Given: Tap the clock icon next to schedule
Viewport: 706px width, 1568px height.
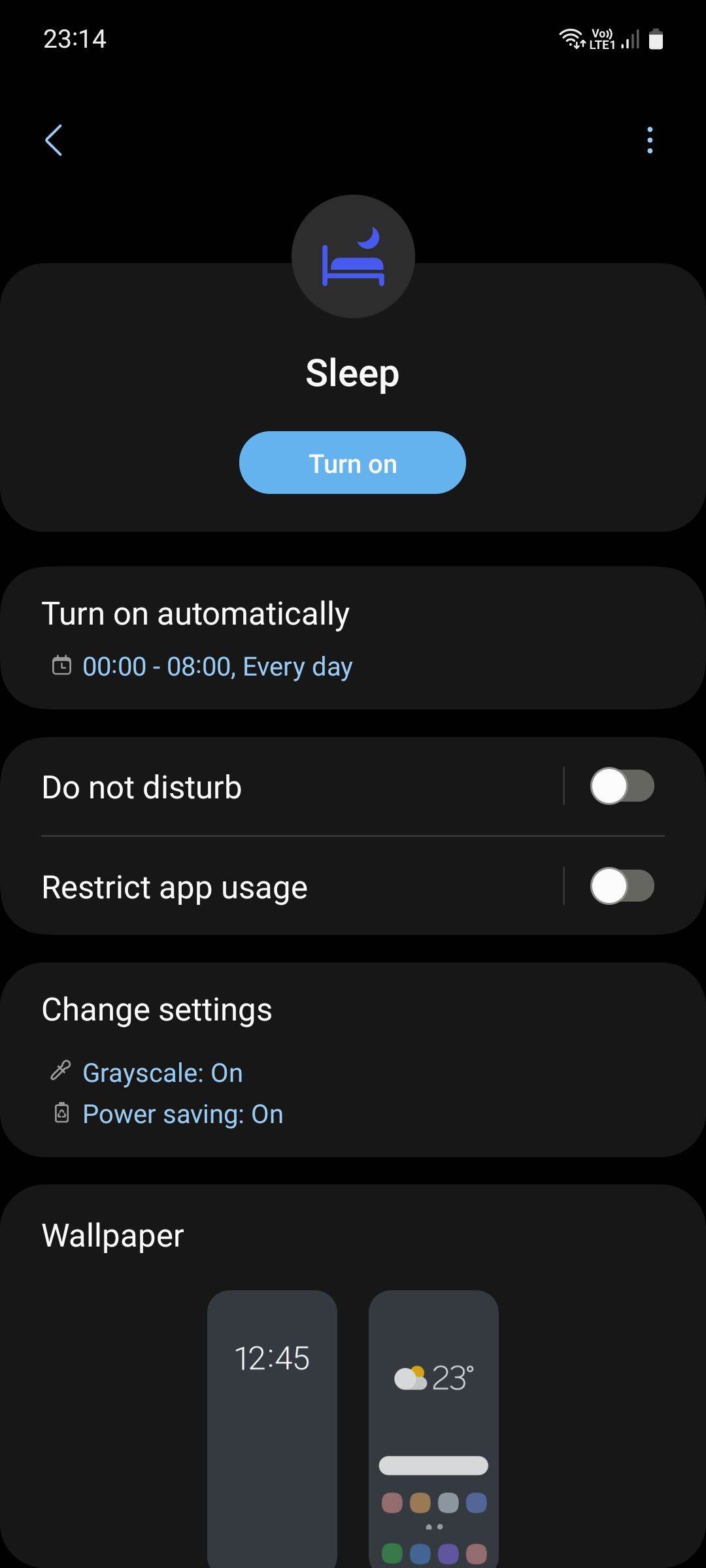Looking at the screenshot, I should point(61,666).
